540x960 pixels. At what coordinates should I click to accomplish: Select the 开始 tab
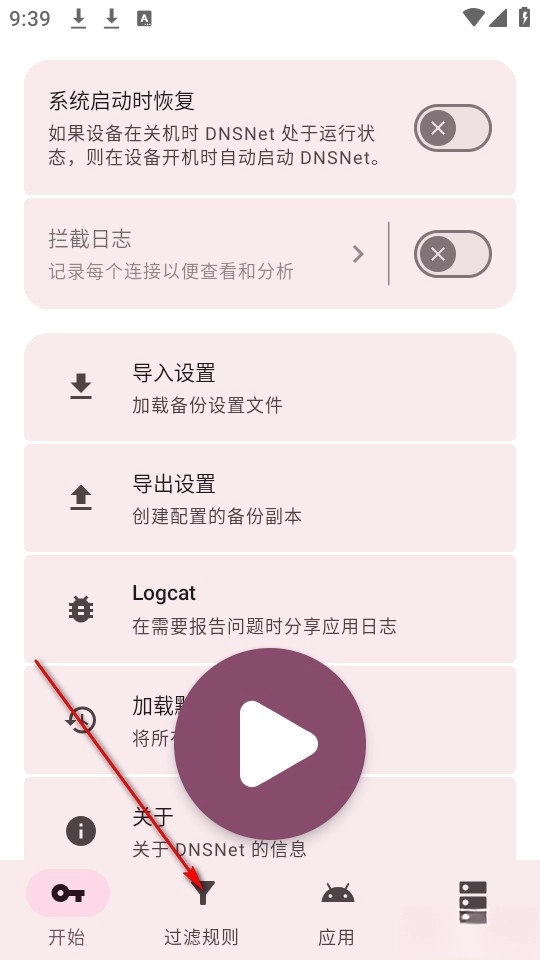coord(67,910)
